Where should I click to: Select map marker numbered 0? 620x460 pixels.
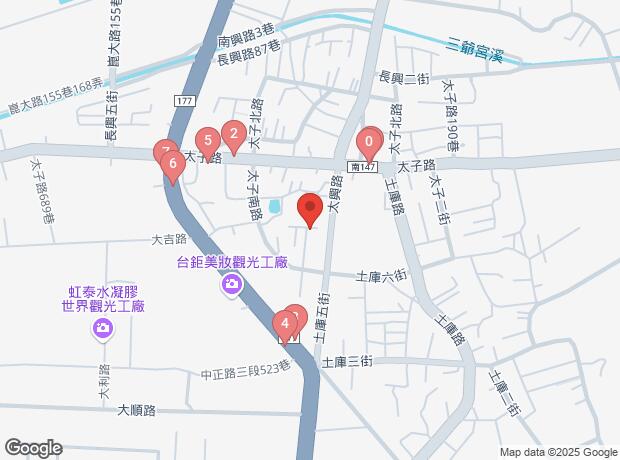click(x=369, y=144)
